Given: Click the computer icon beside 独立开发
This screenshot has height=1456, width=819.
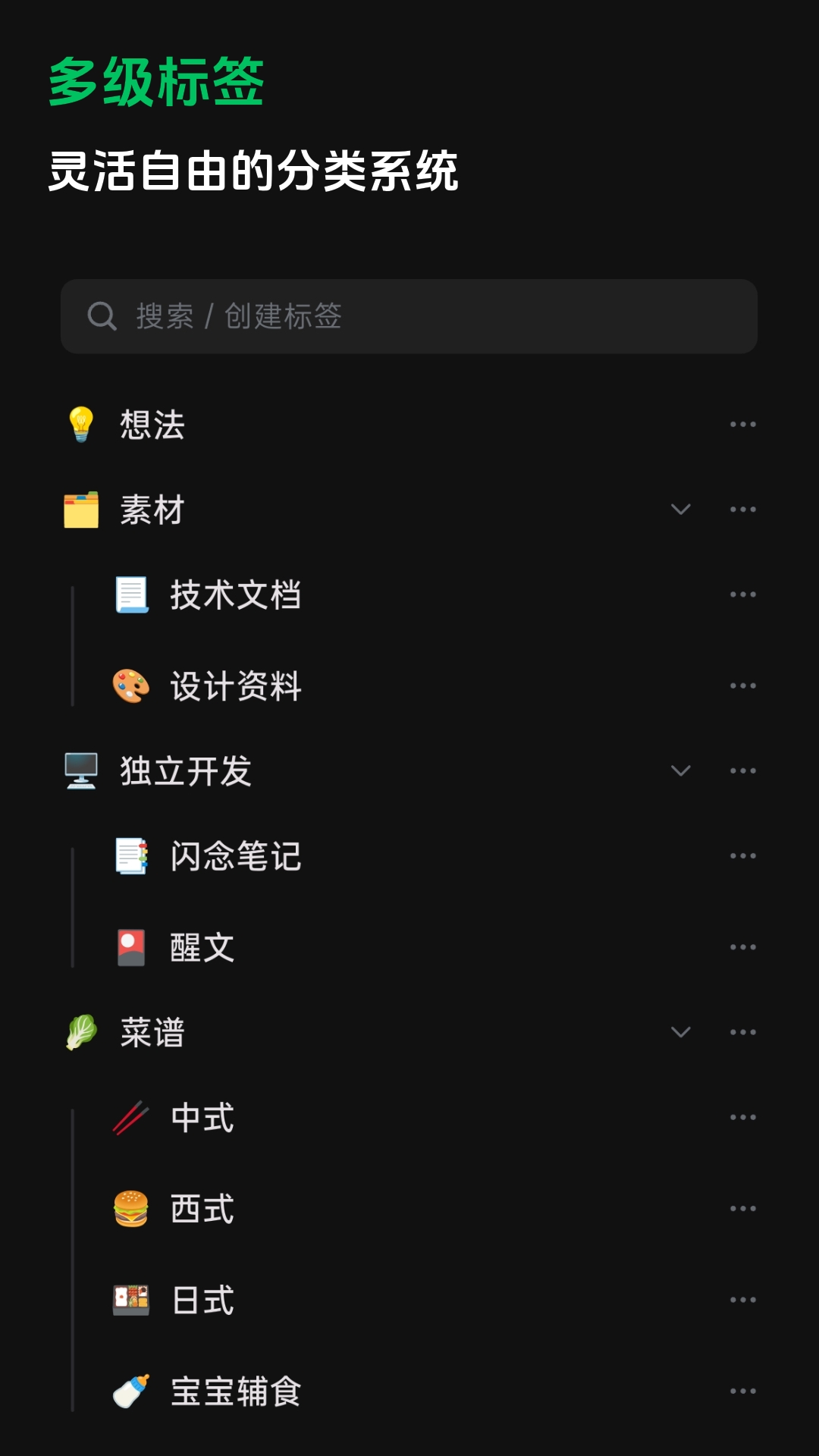Looking at the screenshot, I should click(81, 770).
